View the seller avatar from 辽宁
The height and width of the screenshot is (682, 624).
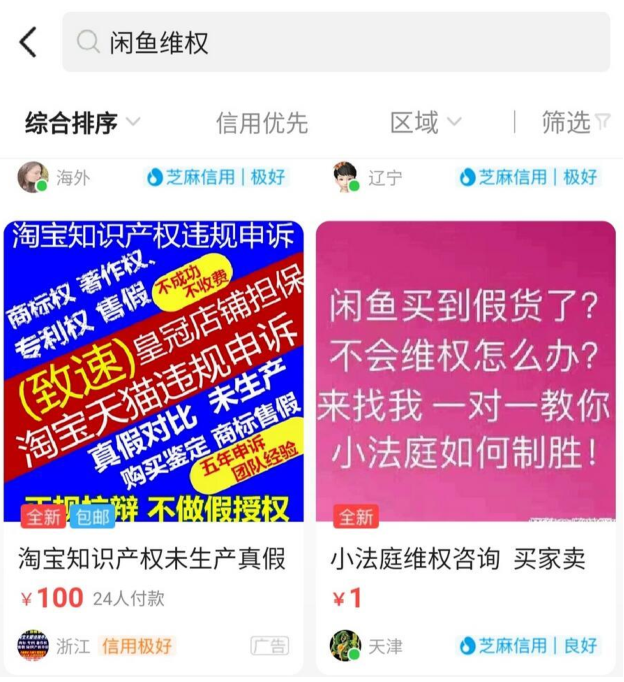pos(345,177)
